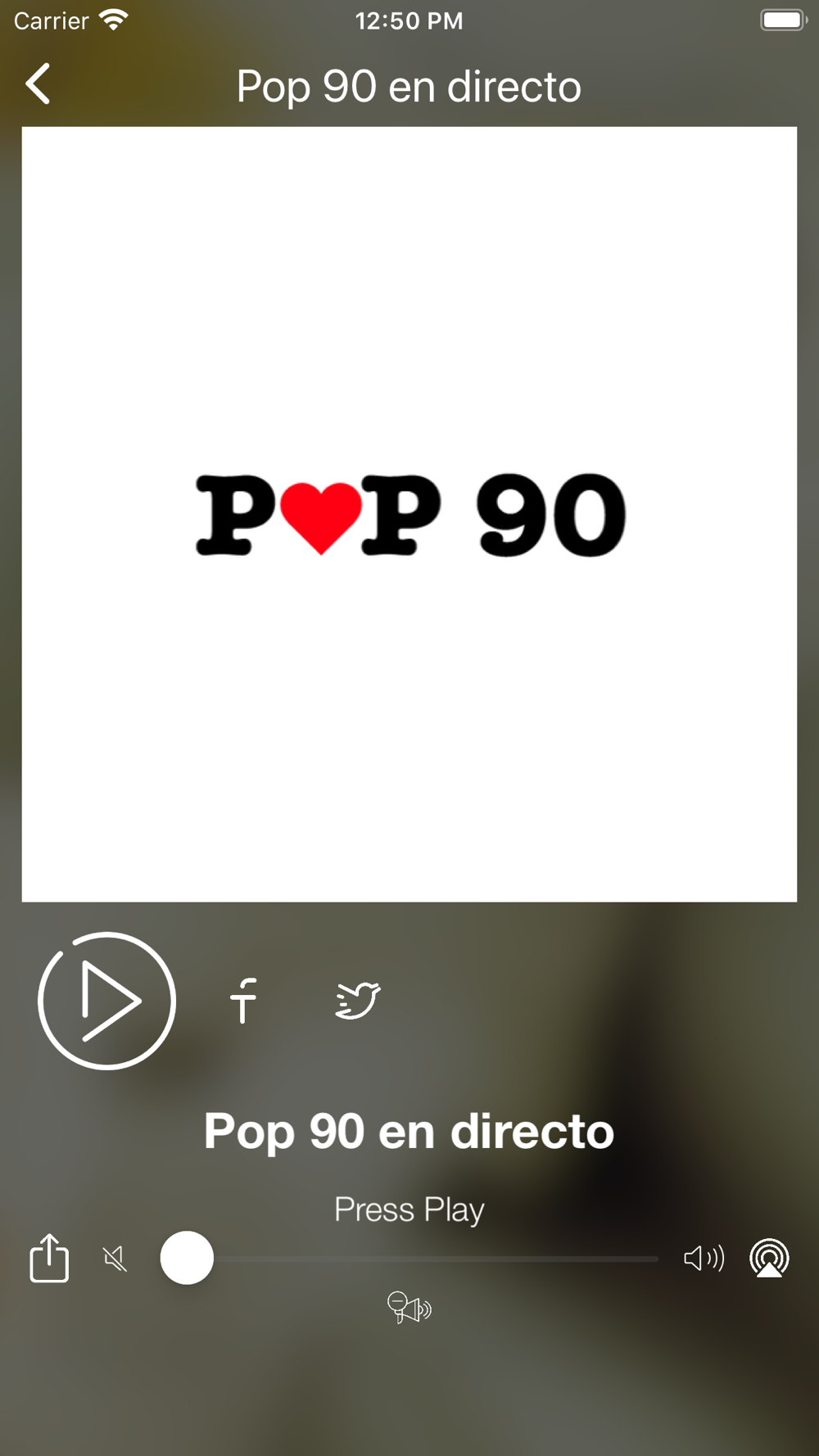Image resolution: width=819 pixels, height=1456 pixels.
Task: Open the station's Facebook page
Action: [x=243, y=1001]
